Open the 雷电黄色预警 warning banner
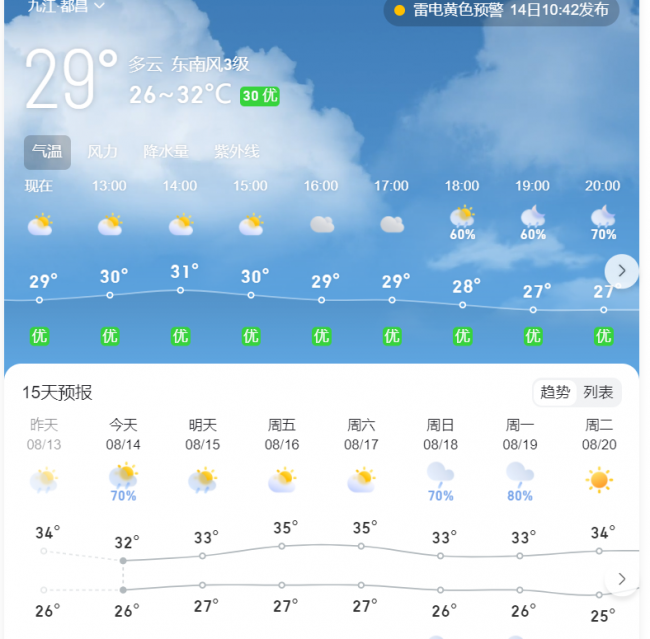Image resolution: width=650 pixels, height=639 pixels. pos(500,10)
